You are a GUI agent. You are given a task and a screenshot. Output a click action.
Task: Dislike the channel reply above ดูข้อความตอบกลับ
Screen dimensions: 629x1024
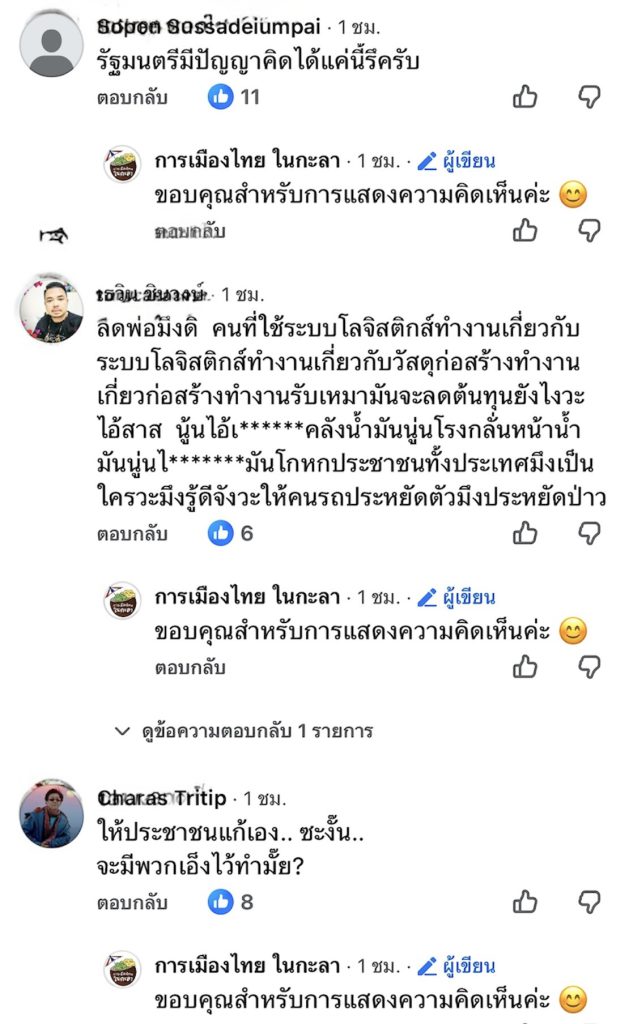[x=590, y=667]
